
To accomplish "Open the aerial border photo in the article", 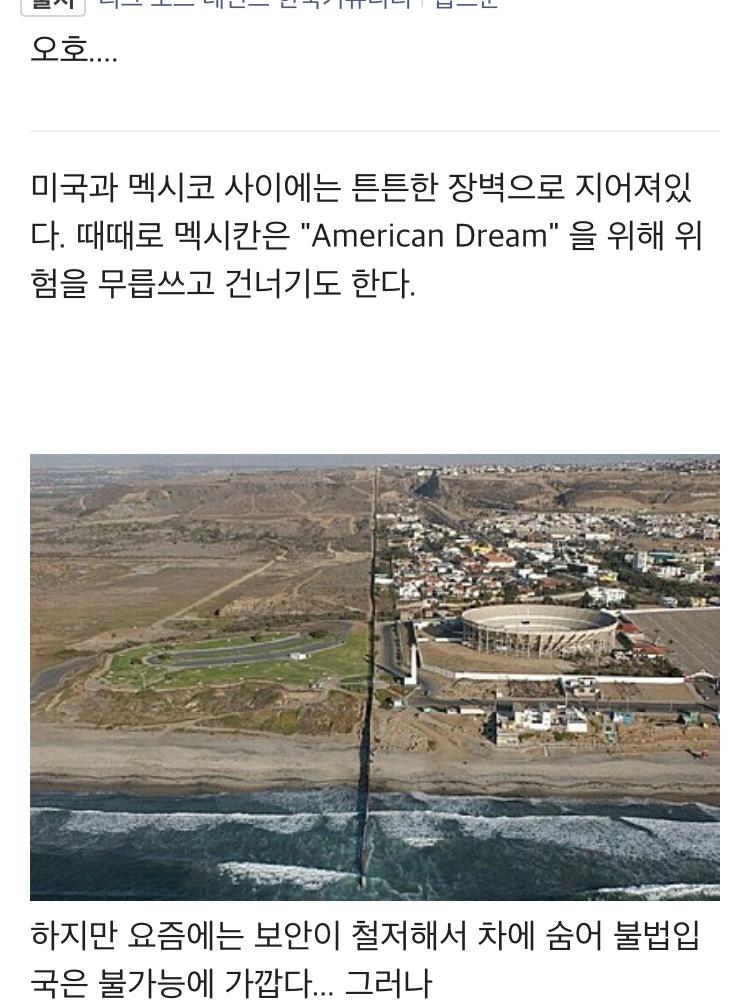I will pyautogui.click(x=375, y=677).
